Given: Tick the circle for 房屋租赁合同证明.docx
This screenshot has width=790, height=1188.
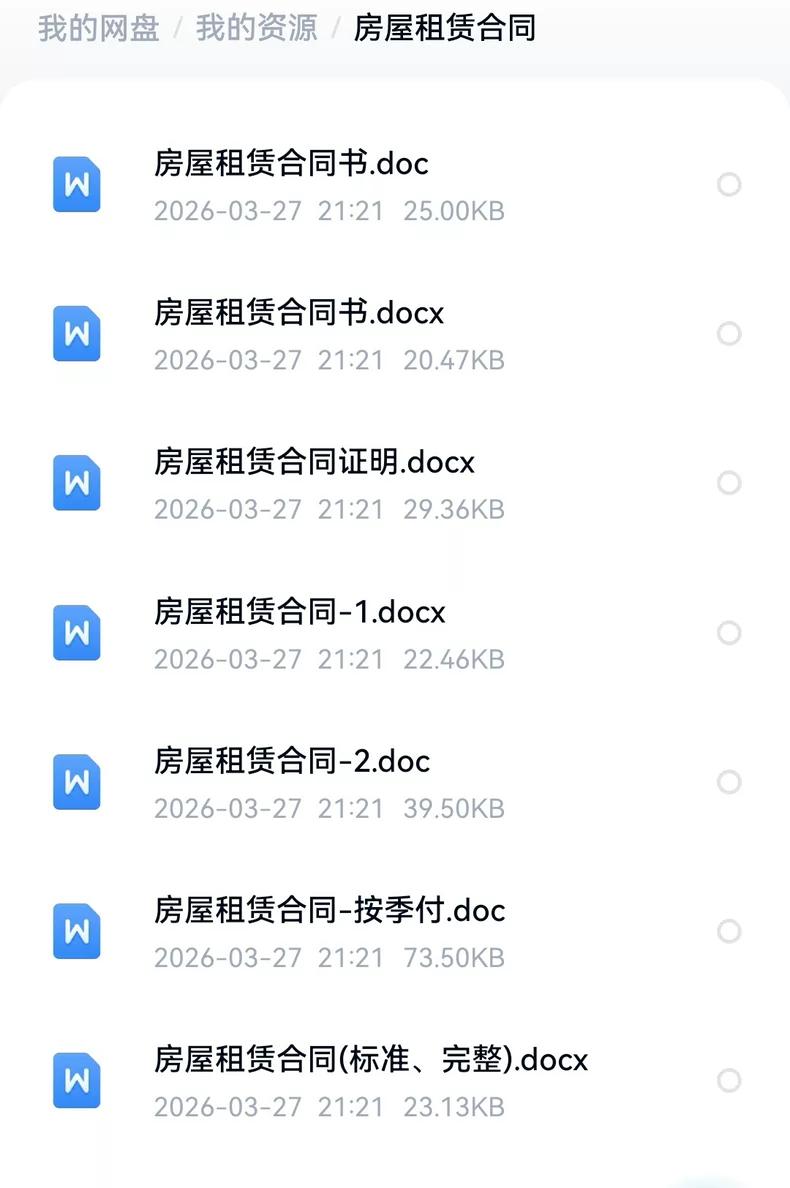Looking at the screenshot, I should click(729, 483).
